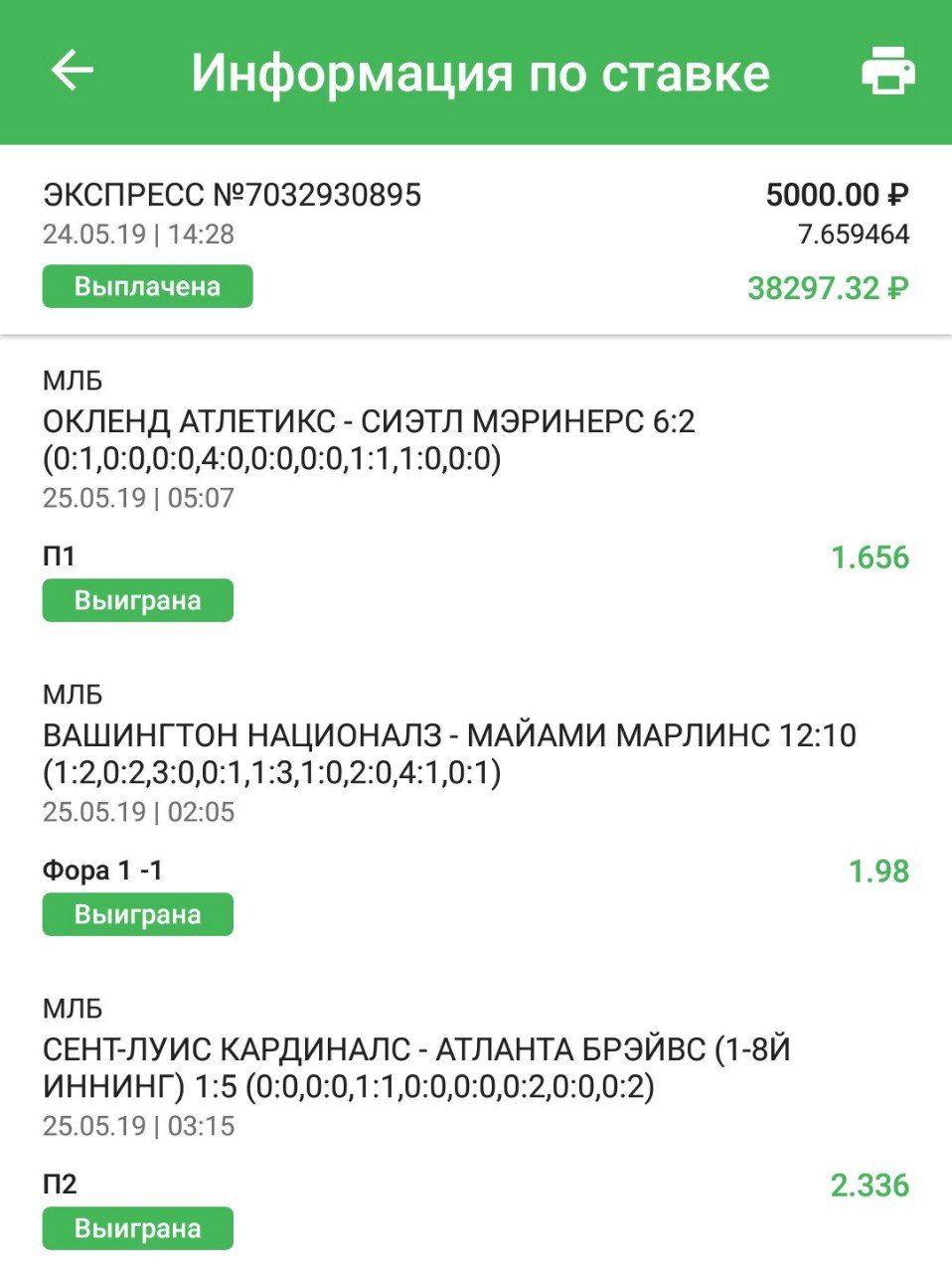Image resolution: width=952 pixels, height=1272 pixels.
Task: Print the bet slip
Action: [886, 72]
